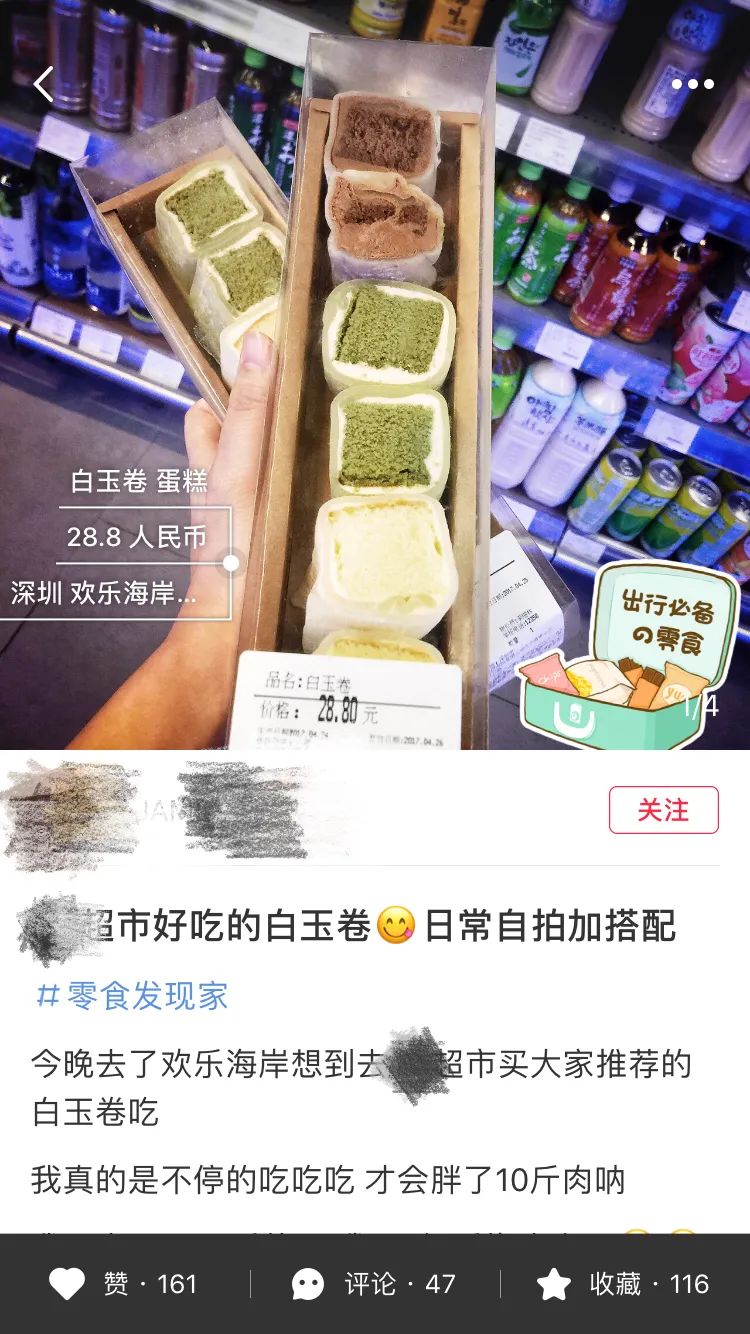Open the #零食发现家 hashtag
Viewport: 750px width, 1334px height.
pyautogui.click(x=132, y=996)
